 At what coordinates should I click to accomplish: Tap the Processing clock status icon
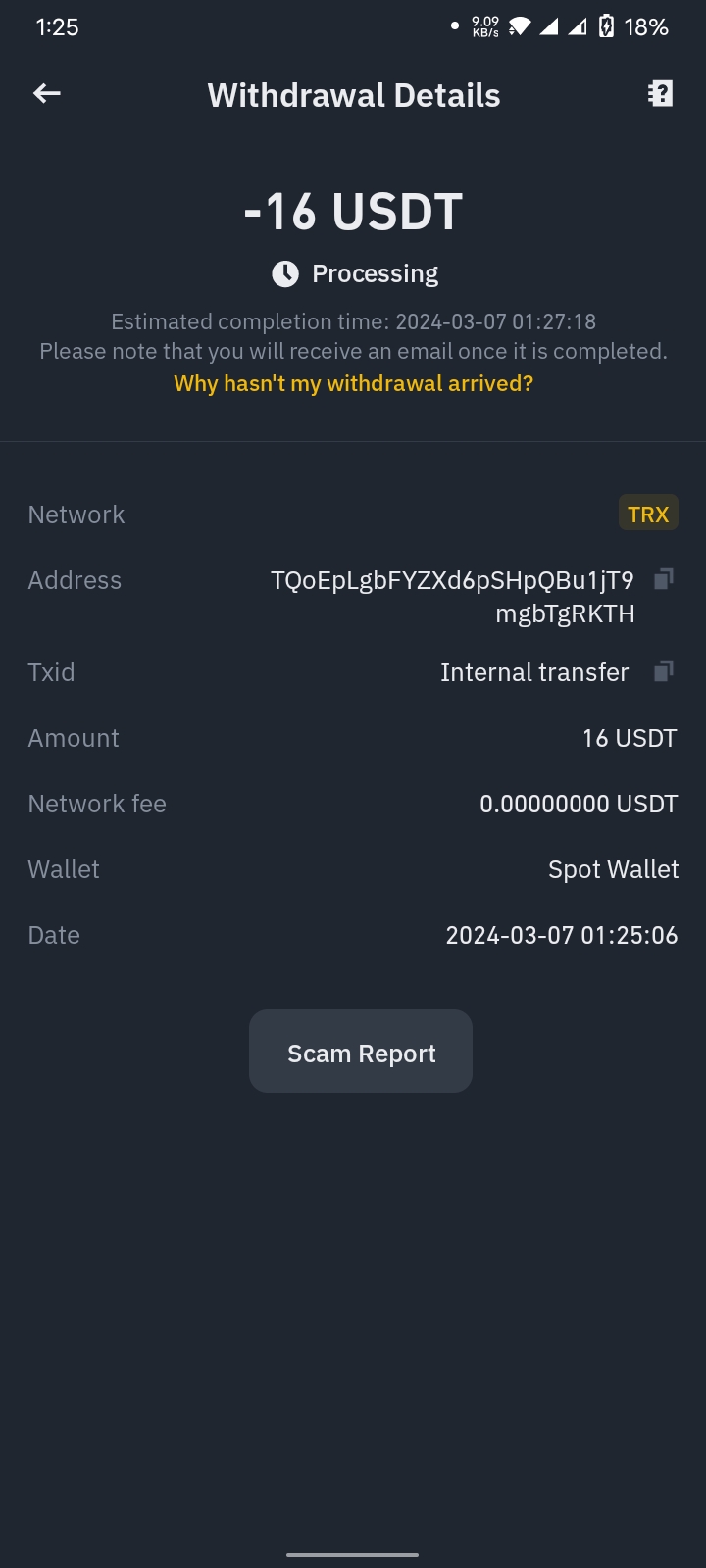284,273
